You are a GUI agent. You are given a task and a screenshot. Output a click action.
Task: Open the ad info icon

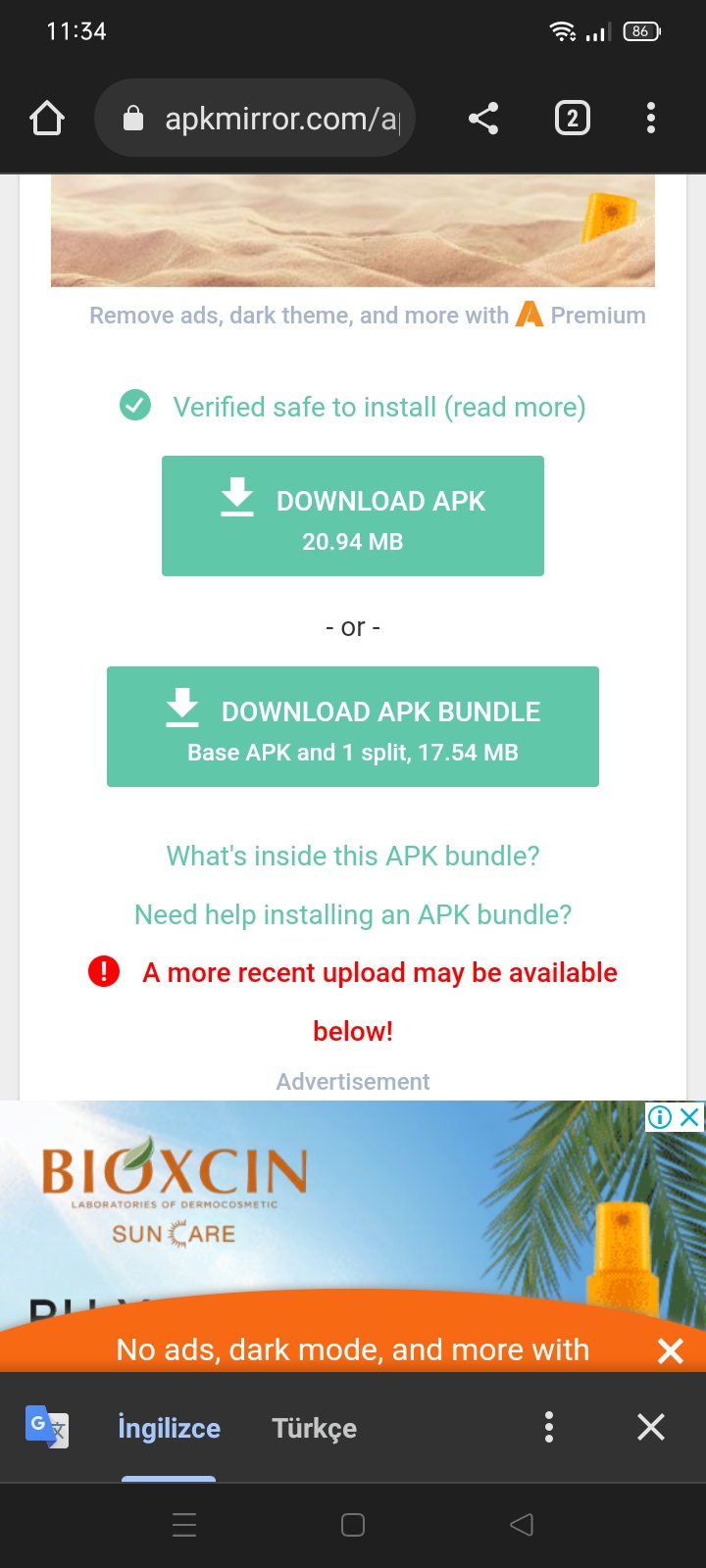pyautogui.click(x=661, y=1116)
